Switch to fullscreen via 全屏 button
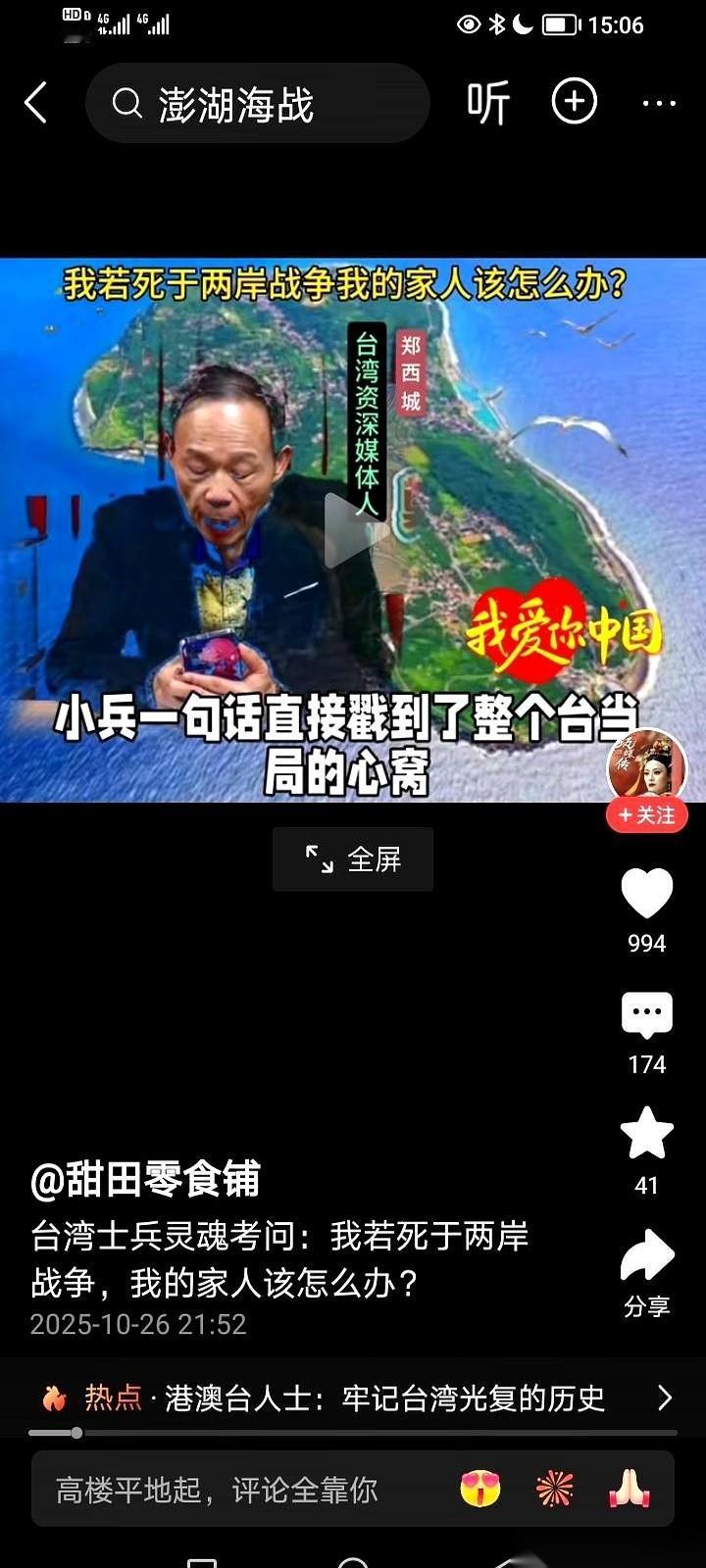 352,858
